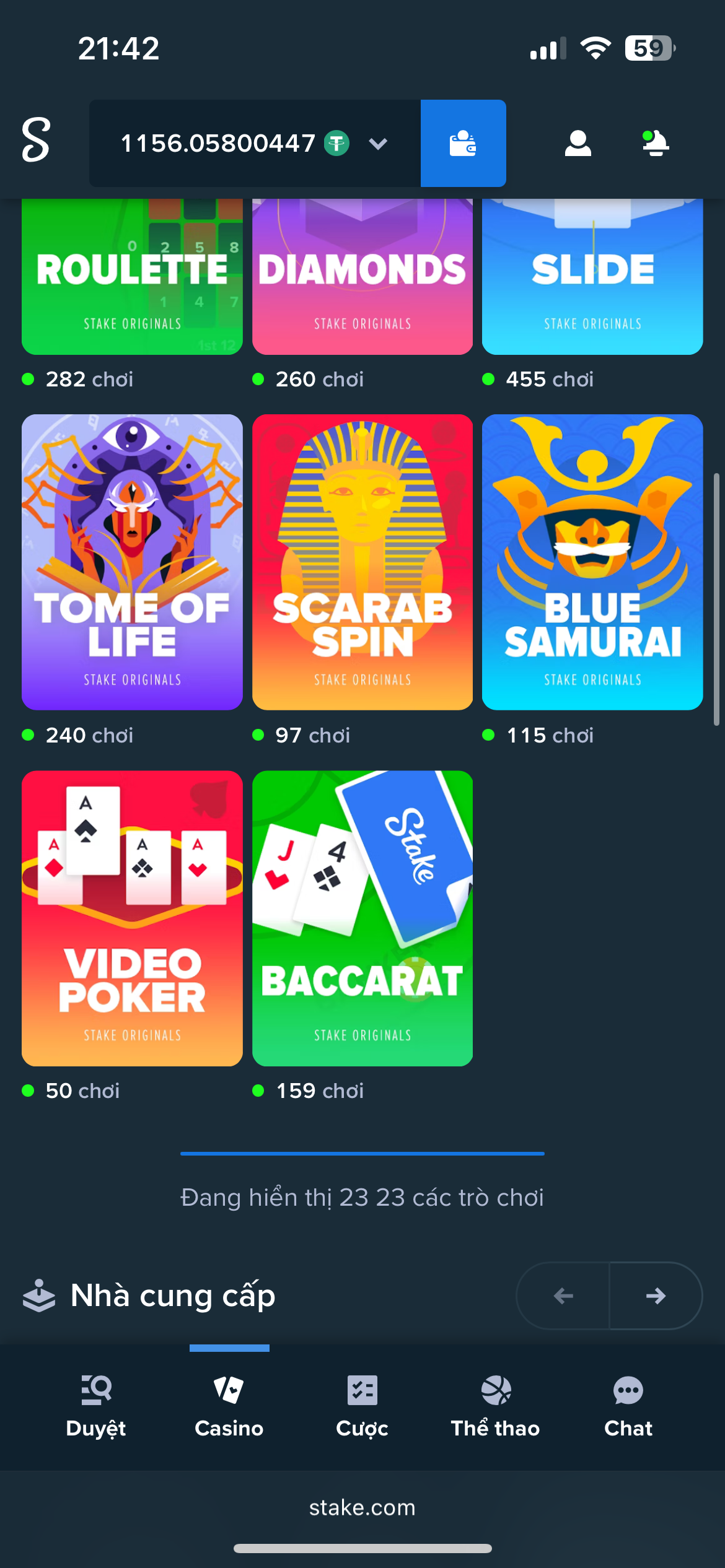Tap the Stake logo to go home
Screen dimensions: 725x1568
click(x=36, y=140)
